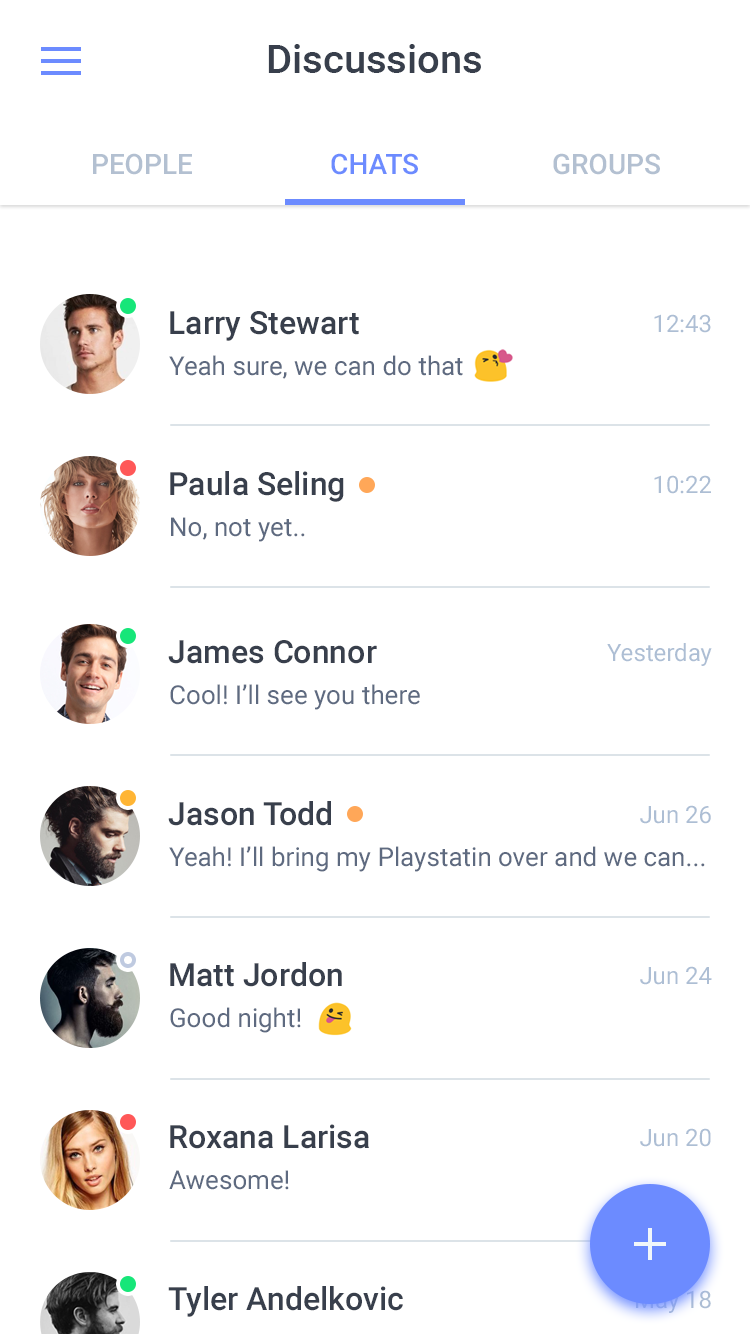This screenshot has width=750, height=1334.
Task: Open Paula Seling's conversation
Action: point(375,506)
